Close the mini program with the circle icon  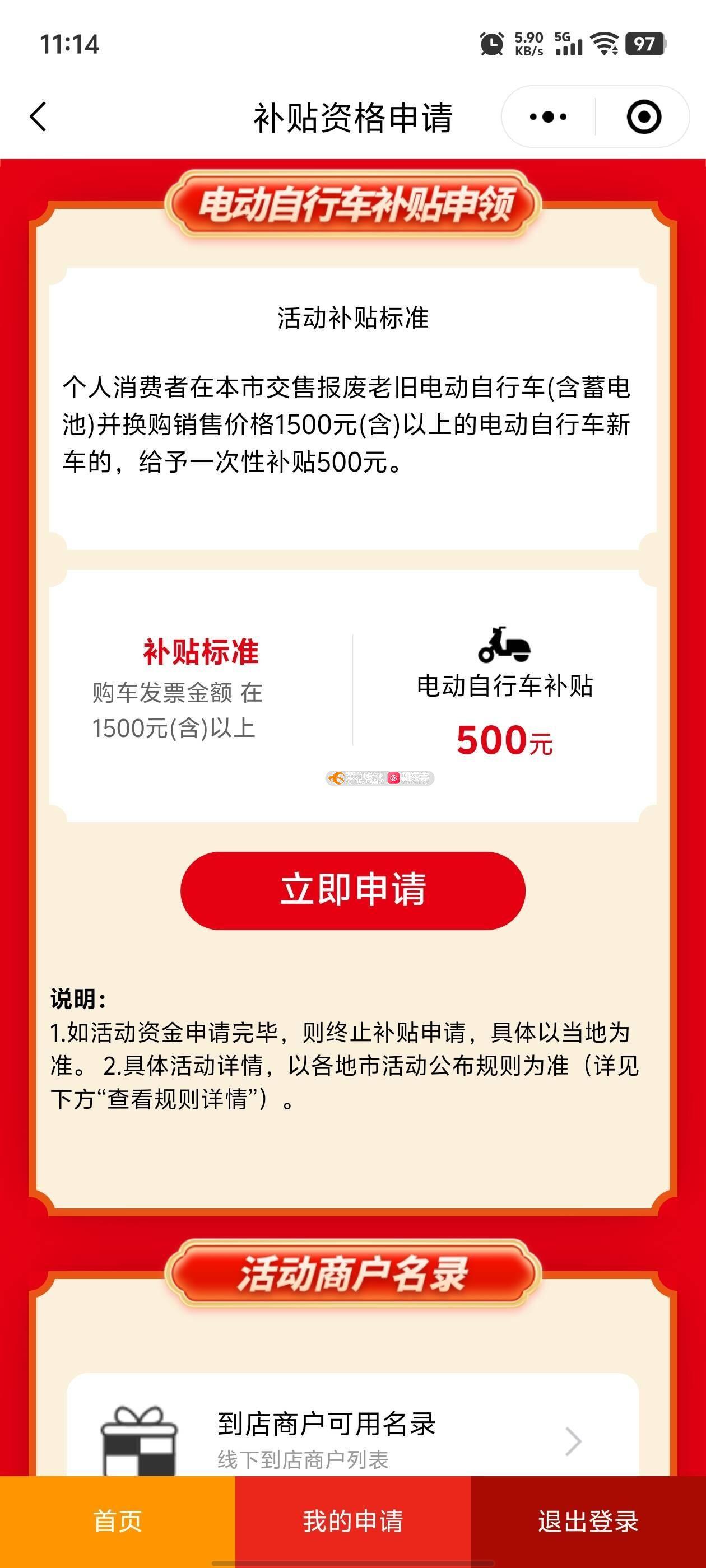coord(643,116)
